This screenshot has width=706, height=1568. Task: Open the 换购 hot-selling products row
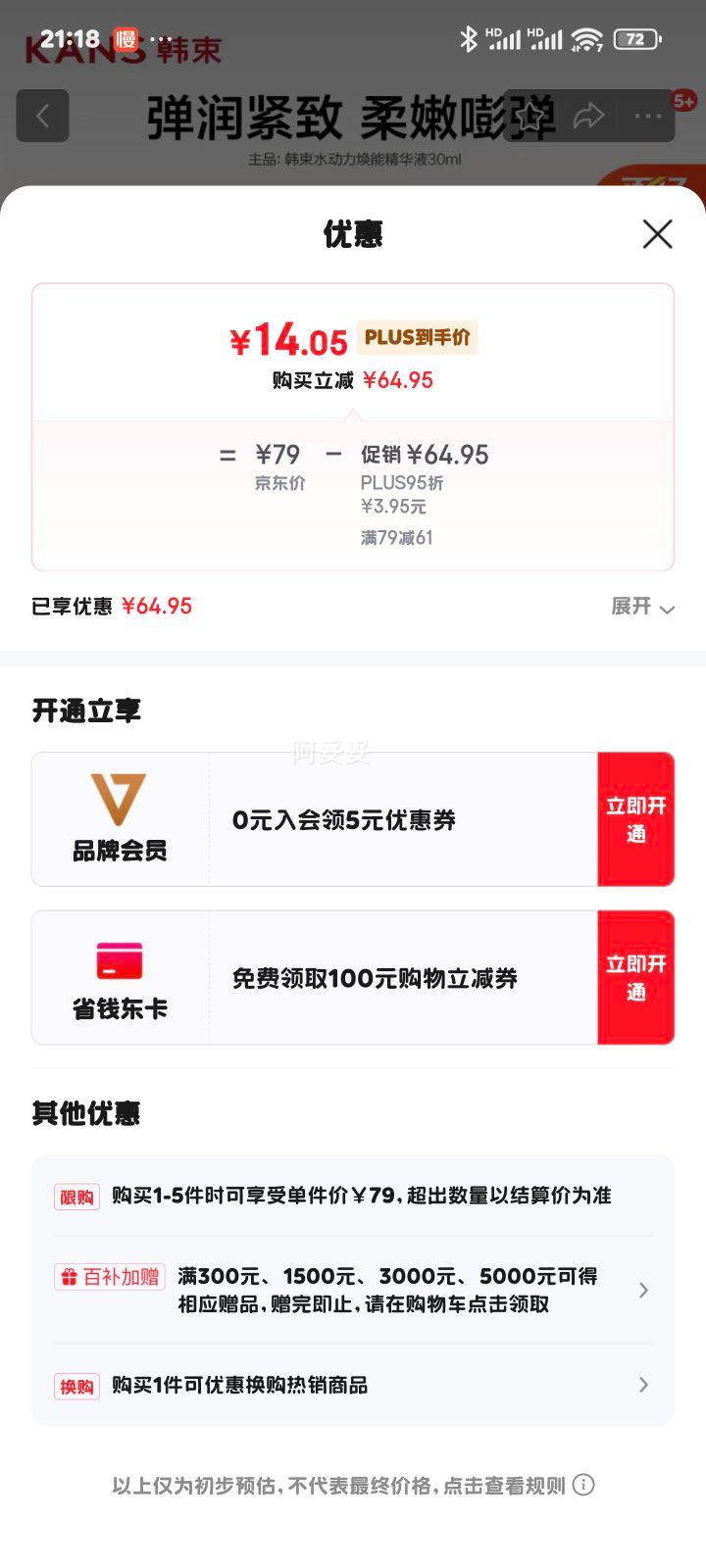point(353,1385)
